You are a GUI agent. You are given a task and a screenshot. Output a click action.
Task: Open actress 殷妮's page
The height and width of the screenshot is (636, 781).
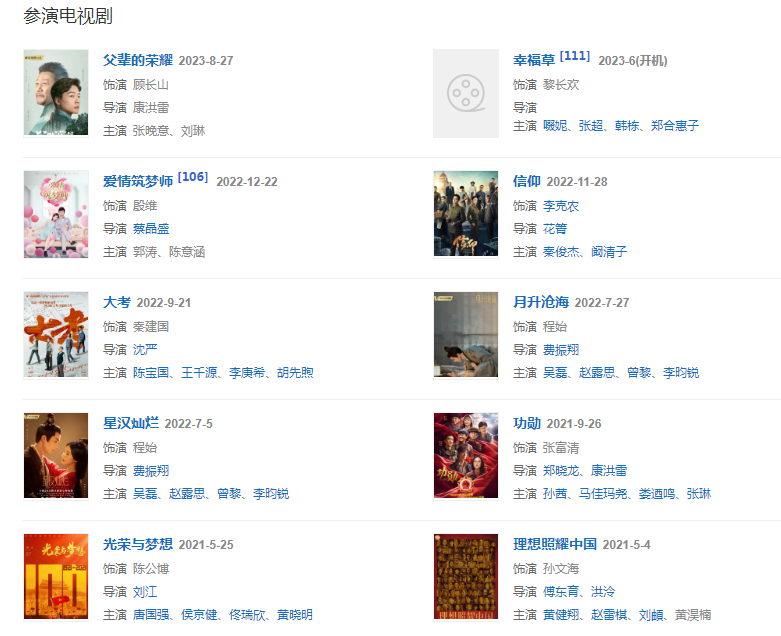point(555,126)
